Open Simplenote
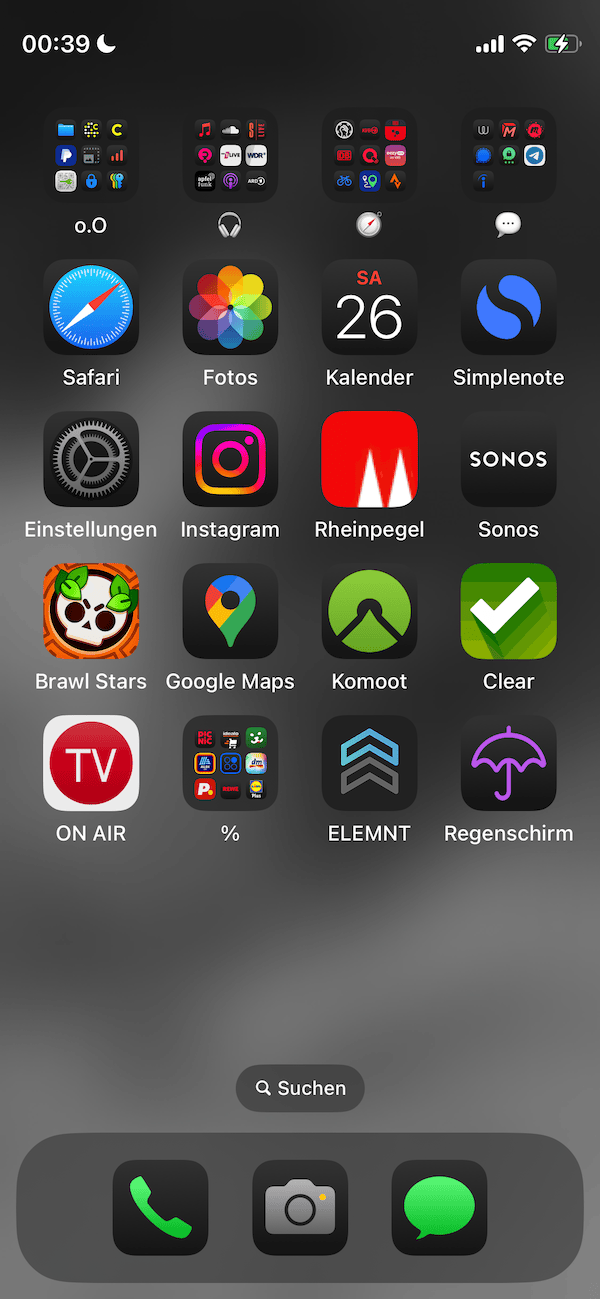This screenshot has height=1299, width=600. pos(508,307)
